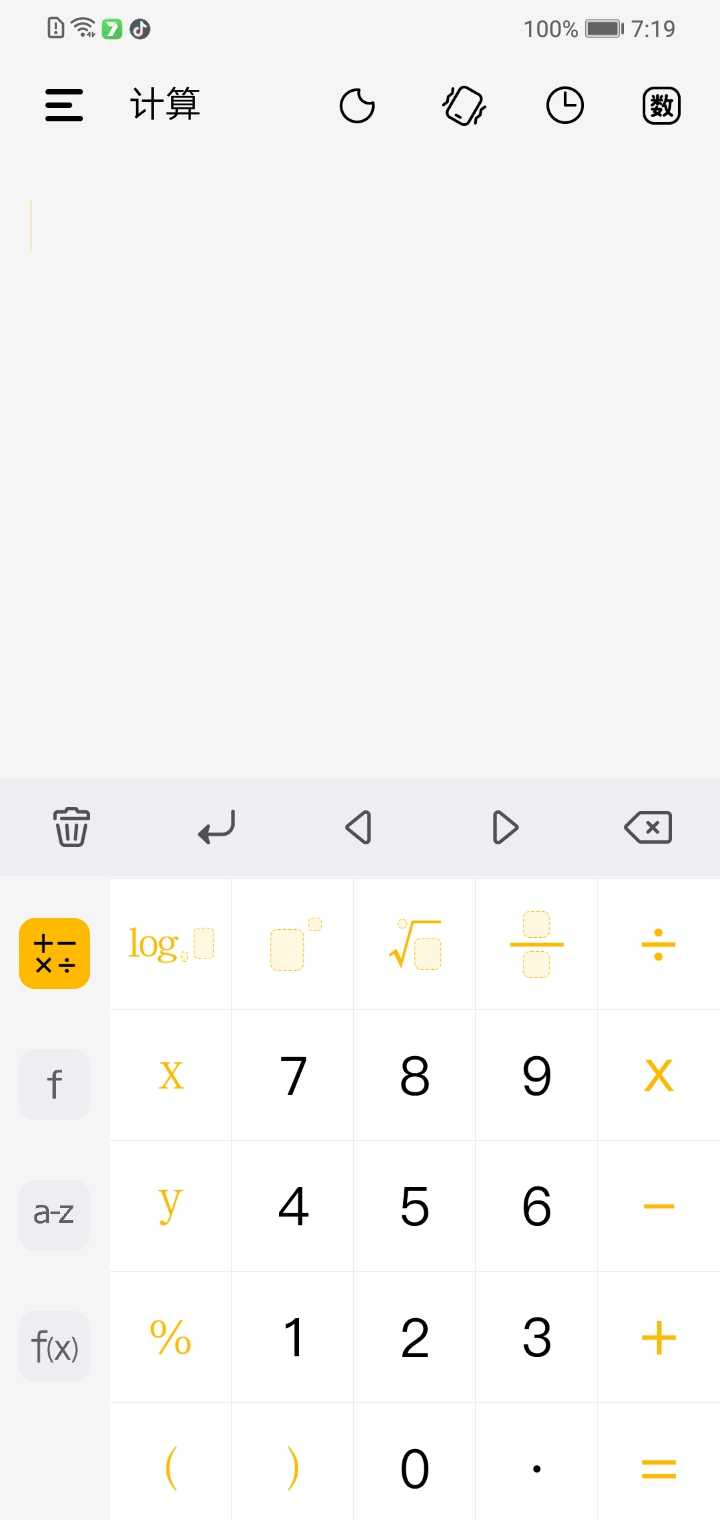Open the hamburger menu

(64, 105)
